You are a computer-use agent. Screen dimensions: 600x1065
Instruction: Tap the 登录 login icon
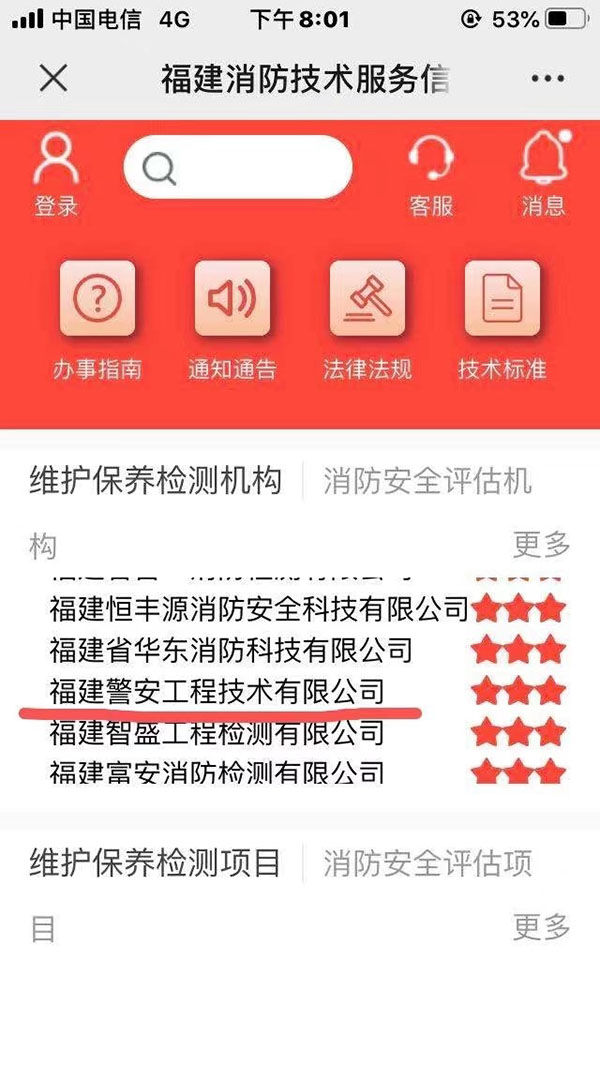(x=56, y=175)
